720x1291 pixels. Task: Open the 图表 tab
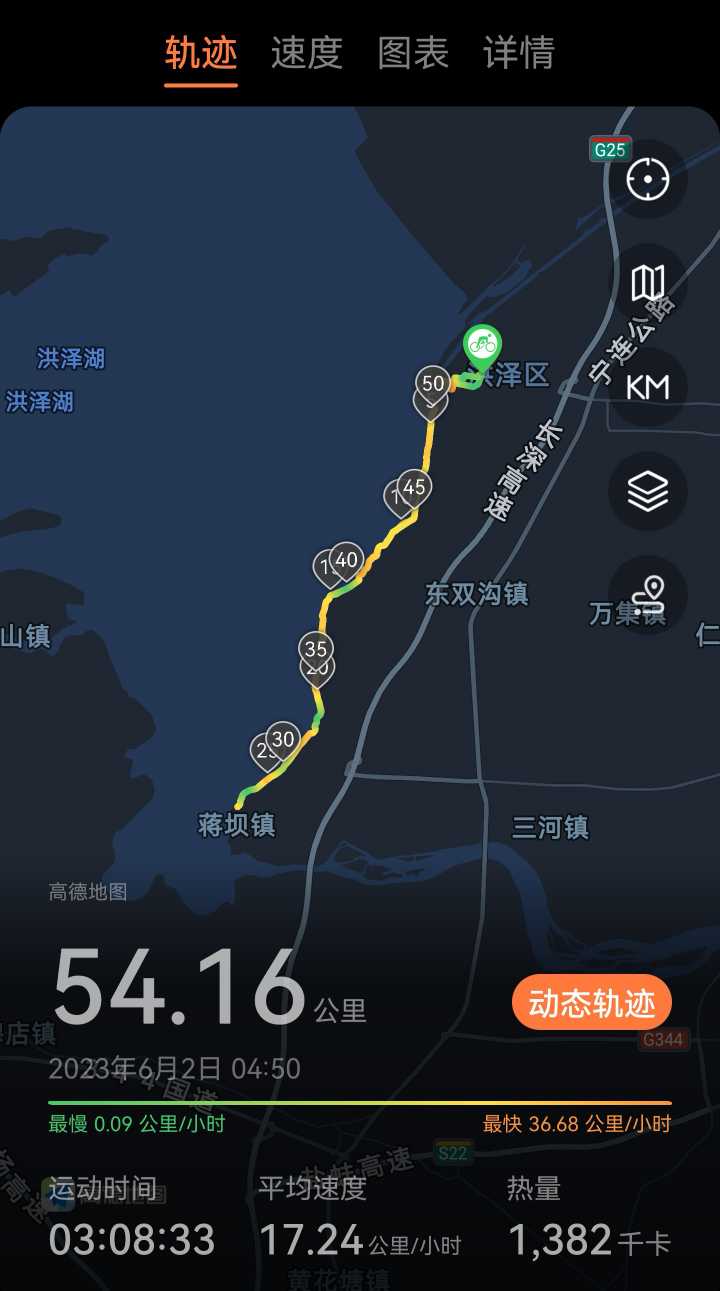click(x=413, y=53)
